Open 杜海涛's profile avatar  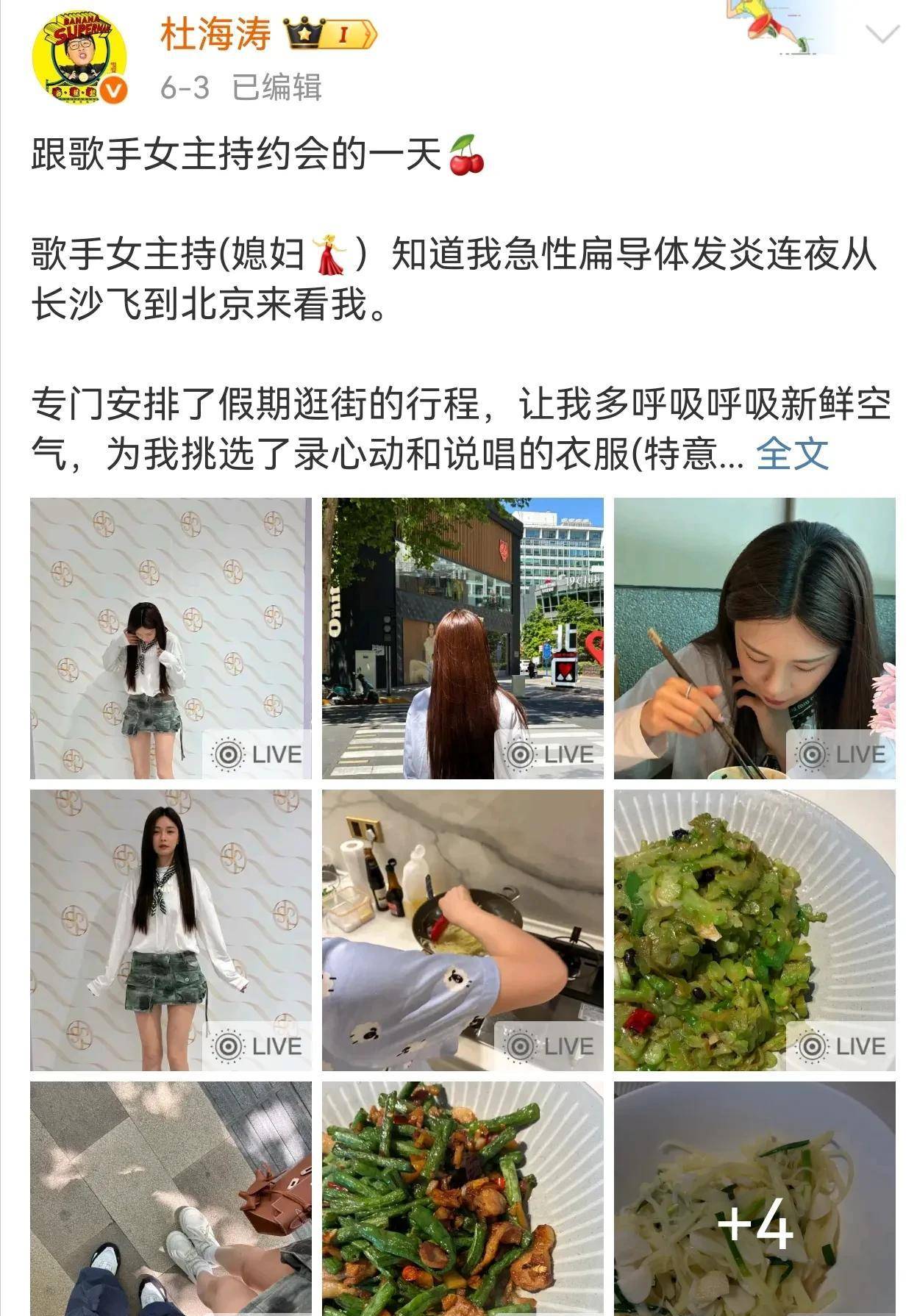coord(79,59)
